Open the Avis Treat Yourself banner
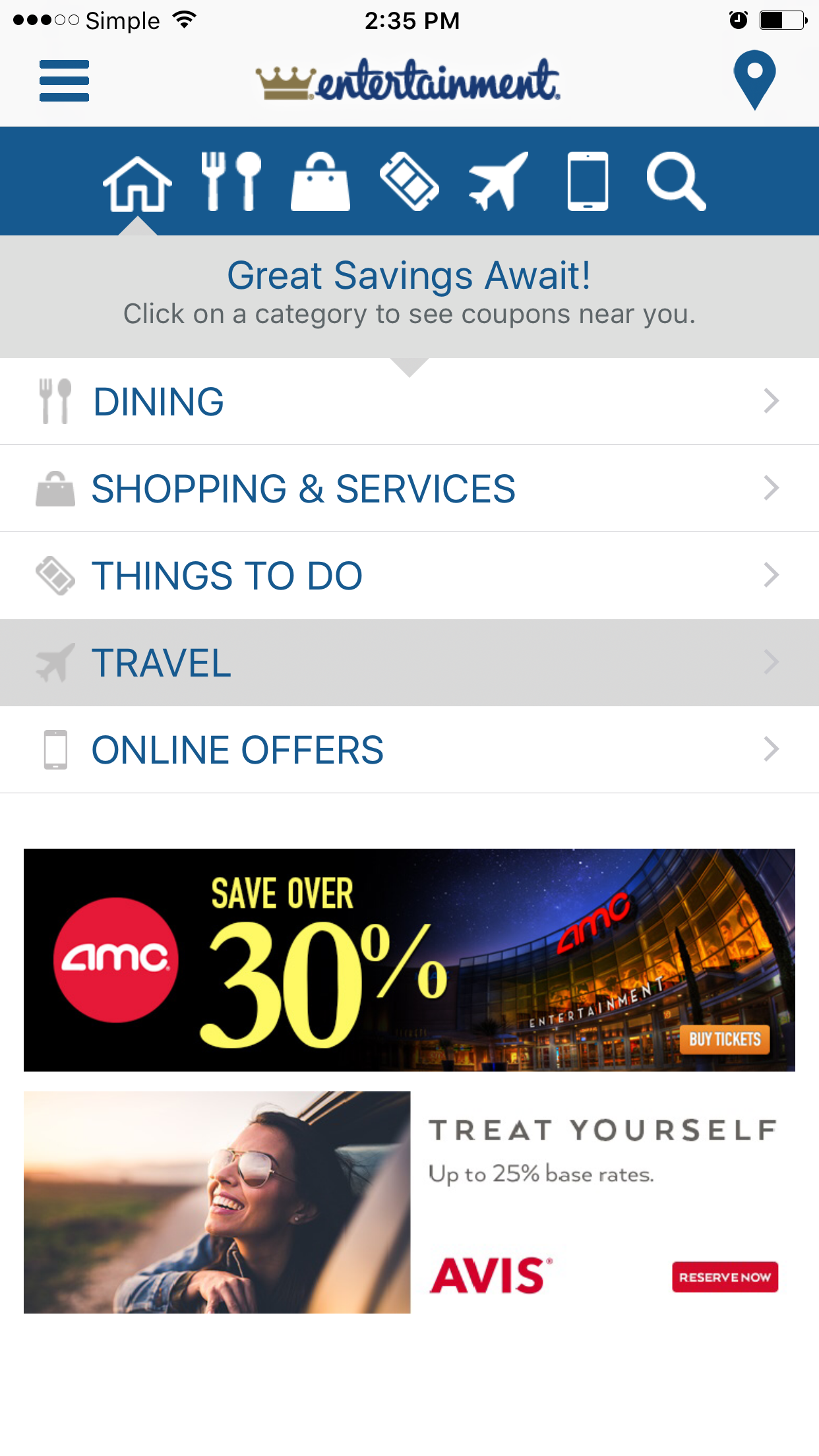 click(x=409, y=1202)
